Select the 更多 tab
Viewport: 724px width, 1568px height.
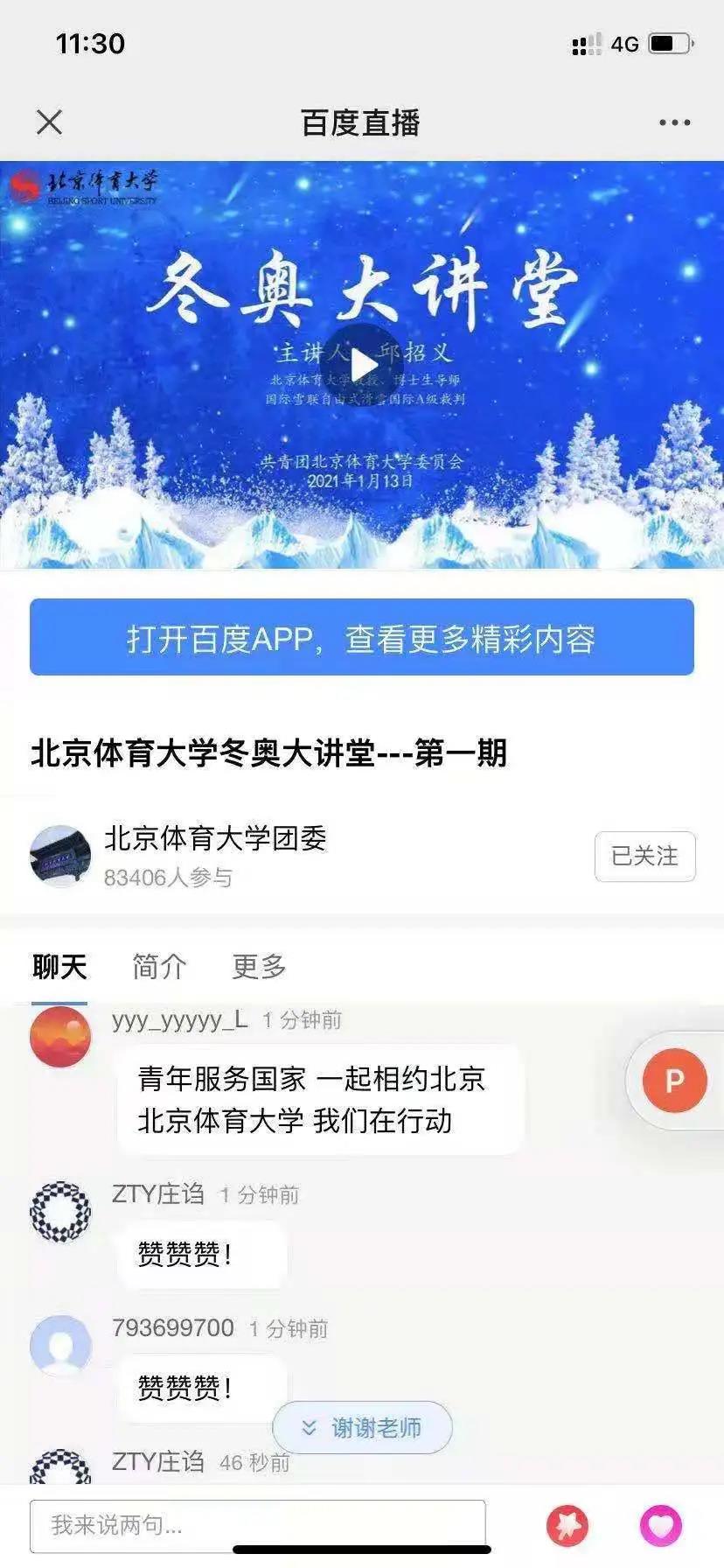259,967
